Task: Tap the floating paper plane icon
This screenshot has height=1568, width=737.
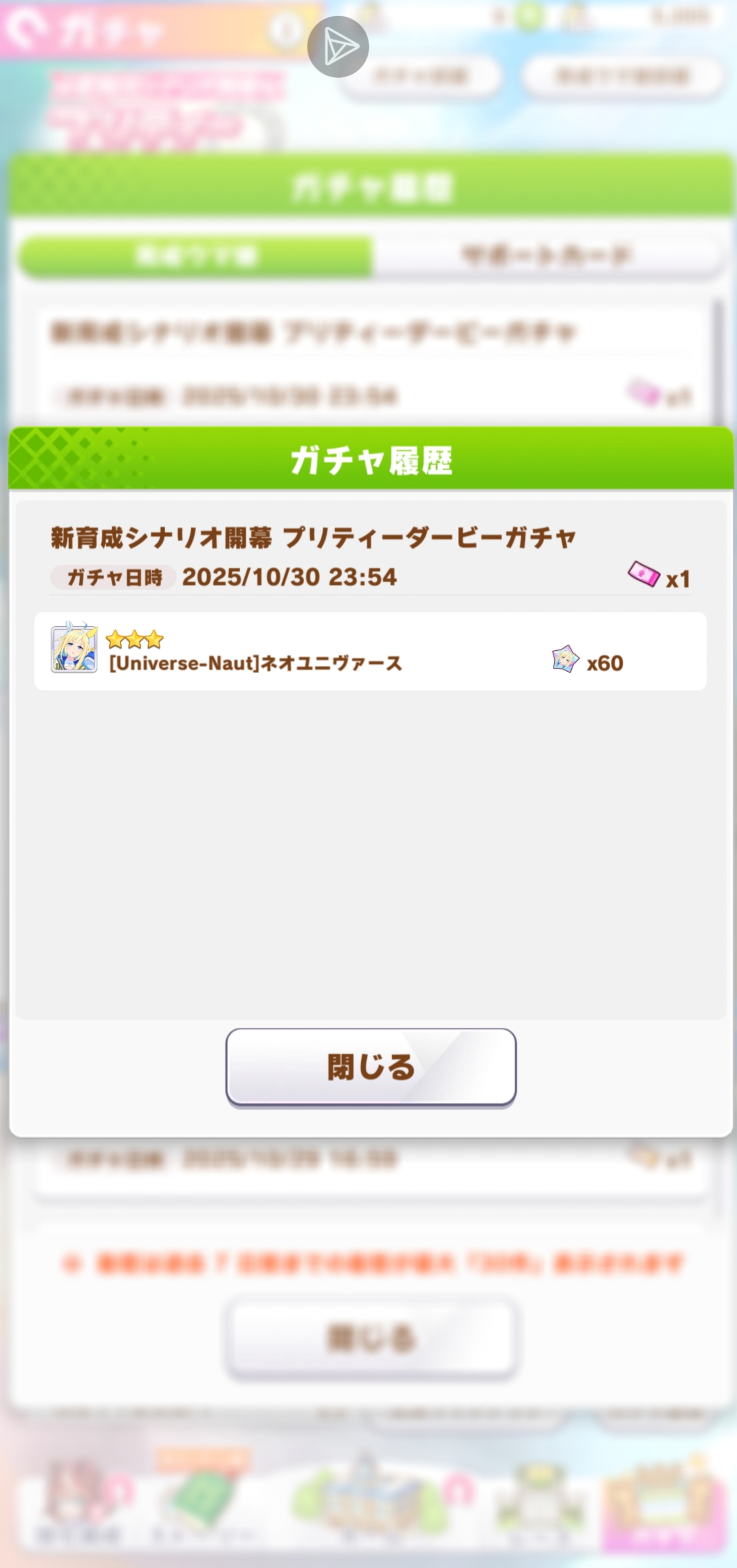Action: 338,47
